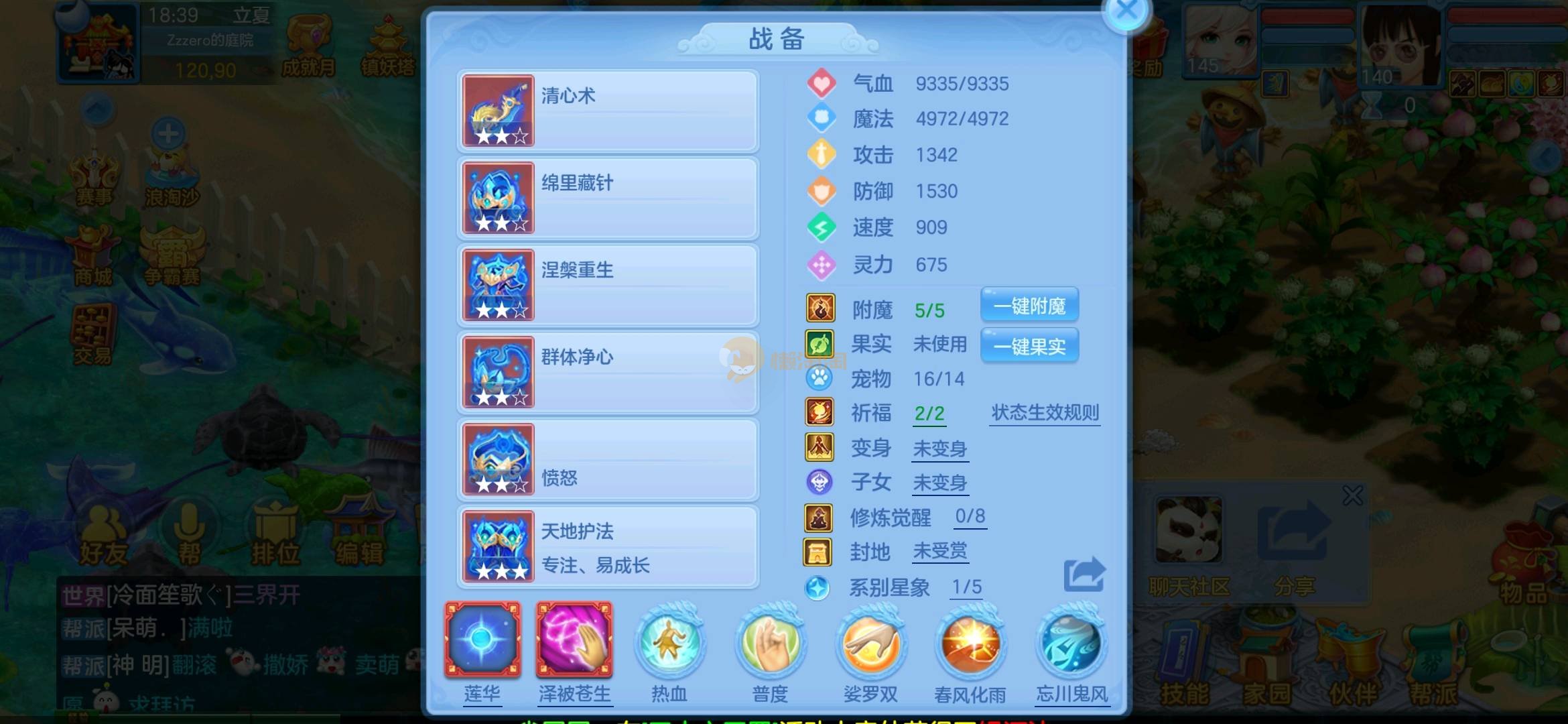Screen dimensions: 1568x724
Task: Select the 忘川鬼风 skill icon
Action: 1071,644
